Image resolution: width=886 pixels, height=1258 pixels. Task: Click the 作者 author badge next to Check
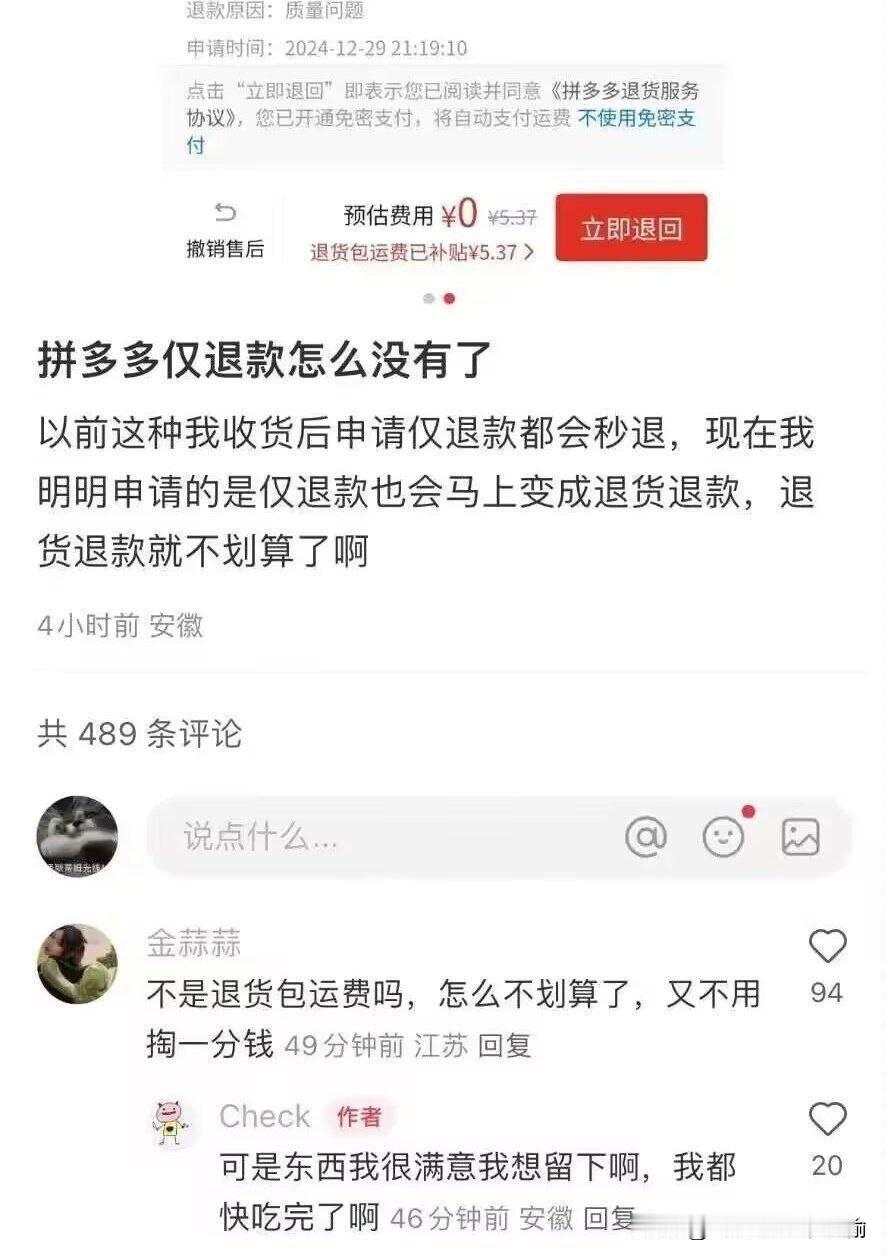click(362, 1120)
